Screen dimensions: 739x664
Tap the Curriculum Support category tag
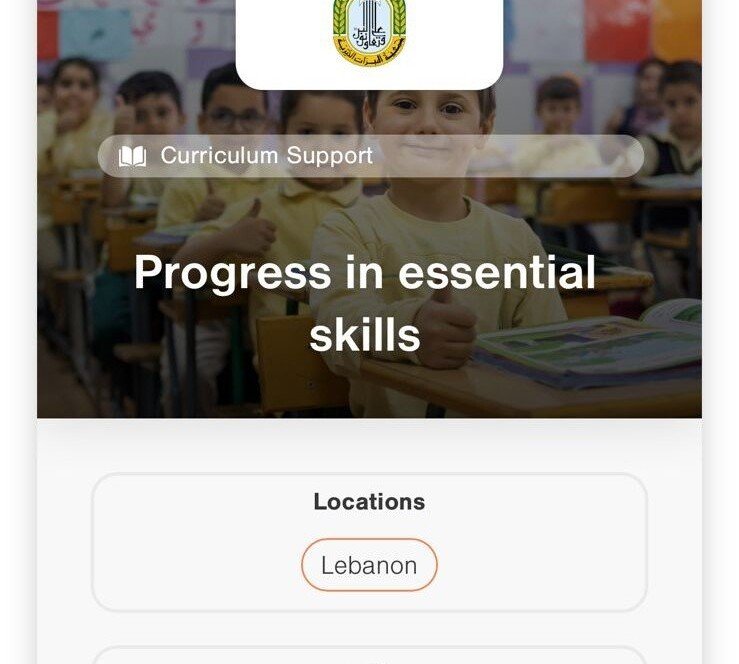[x=370, y=156]
